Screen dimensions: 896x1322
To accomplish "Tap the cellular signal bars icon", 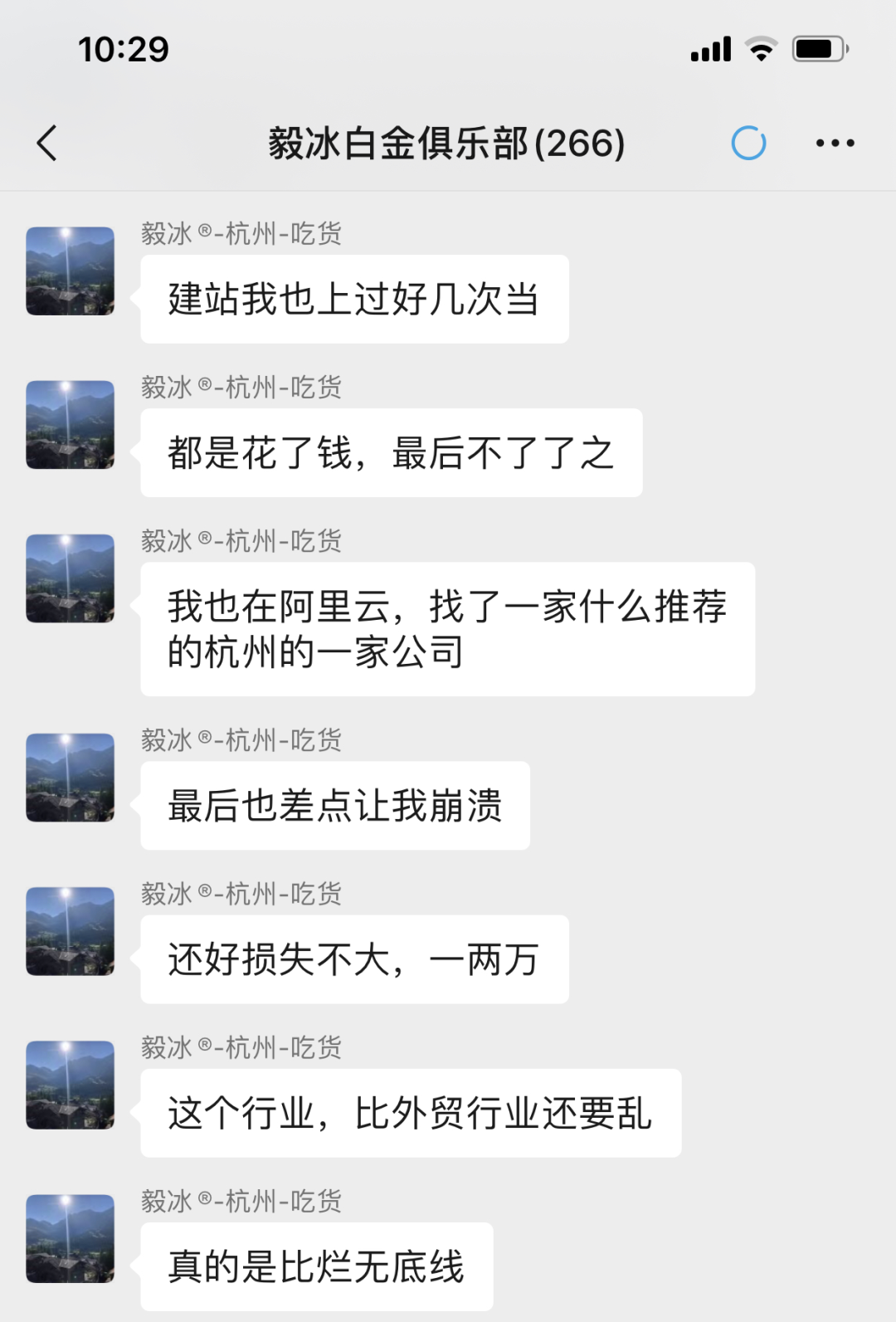I will coord(709,49).
